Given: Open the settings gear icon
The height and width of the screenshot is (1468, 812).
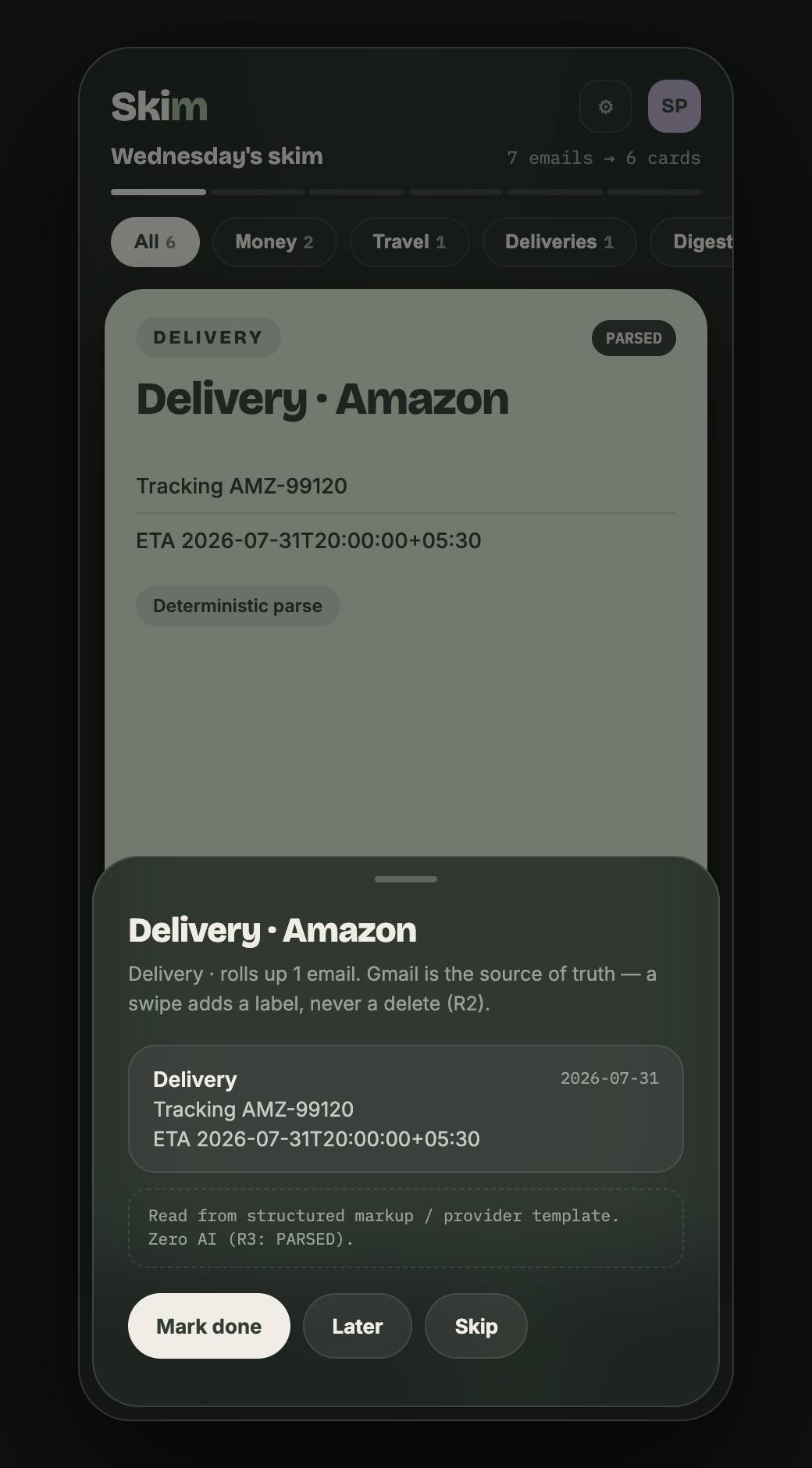Looking at the screenshot, I should (x=606, y=106).
